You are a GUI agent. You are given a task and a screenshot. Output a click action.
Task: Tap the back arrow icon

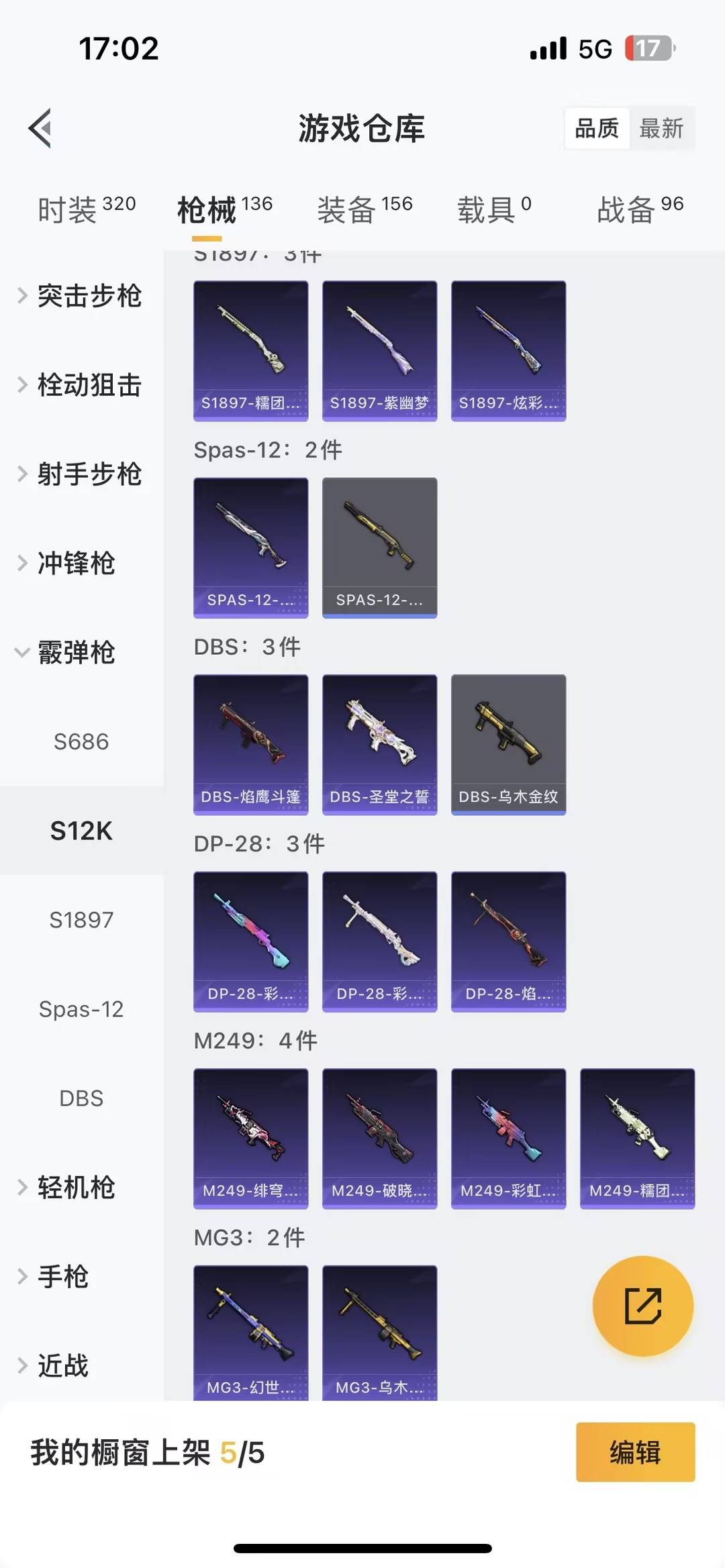(x=42, y=129)
